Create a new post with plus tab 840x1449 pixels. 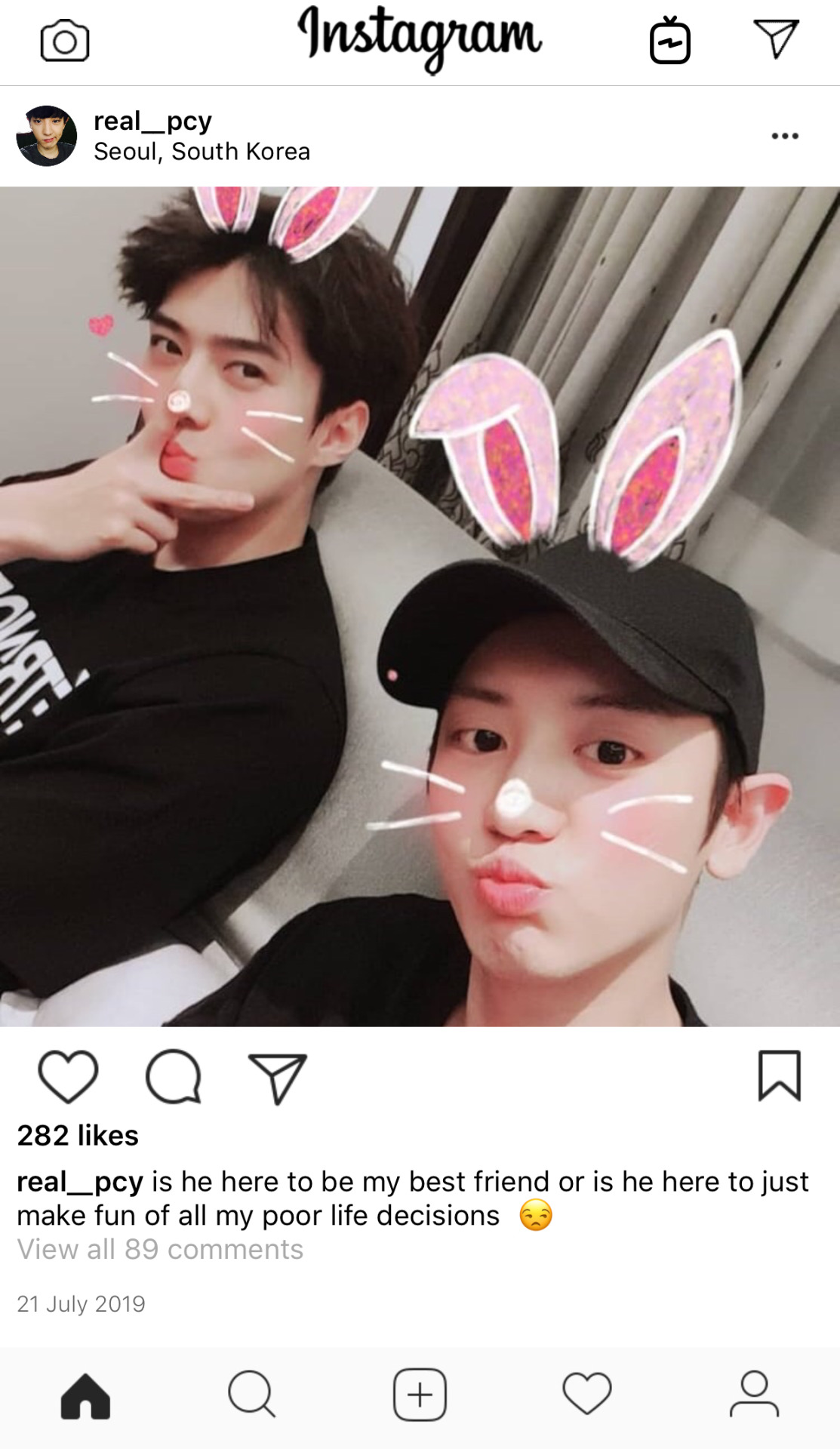coord(420,1395)
